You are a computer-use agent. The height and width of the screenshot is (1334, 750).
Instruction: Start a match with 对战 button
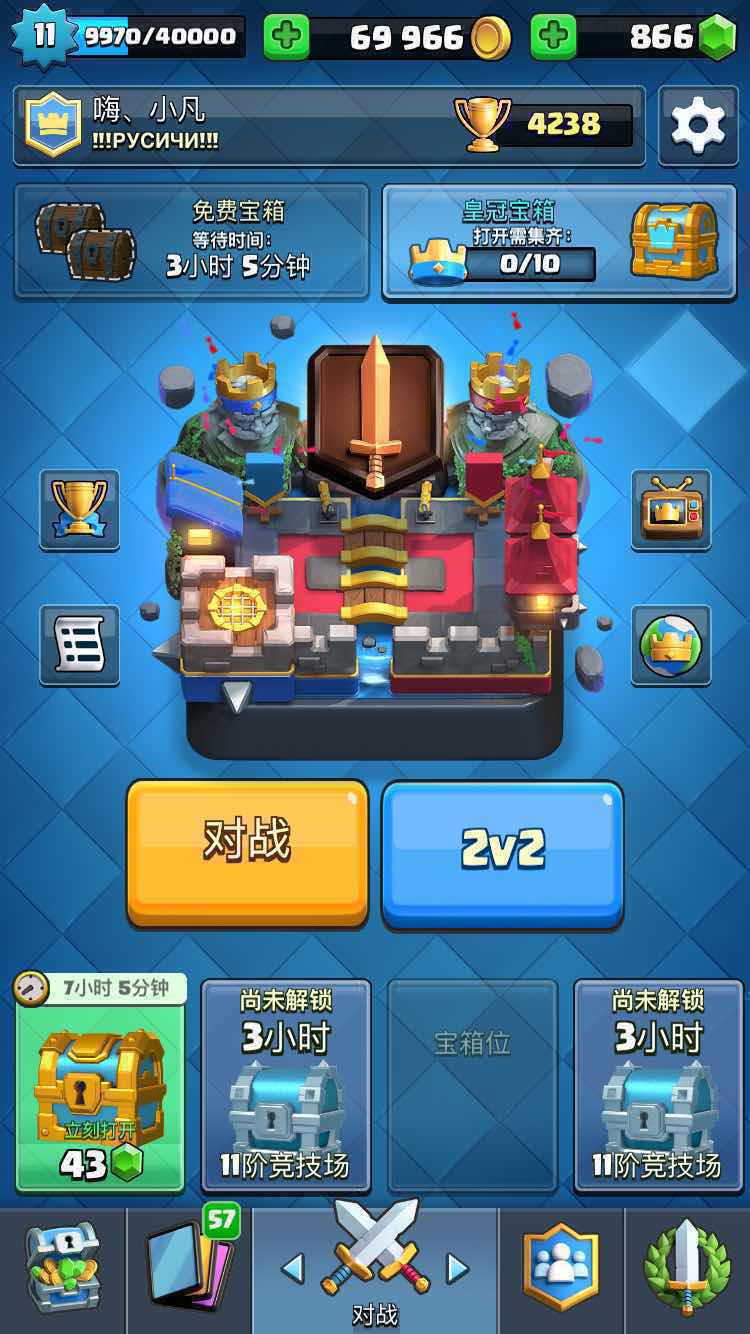point(247,852)
